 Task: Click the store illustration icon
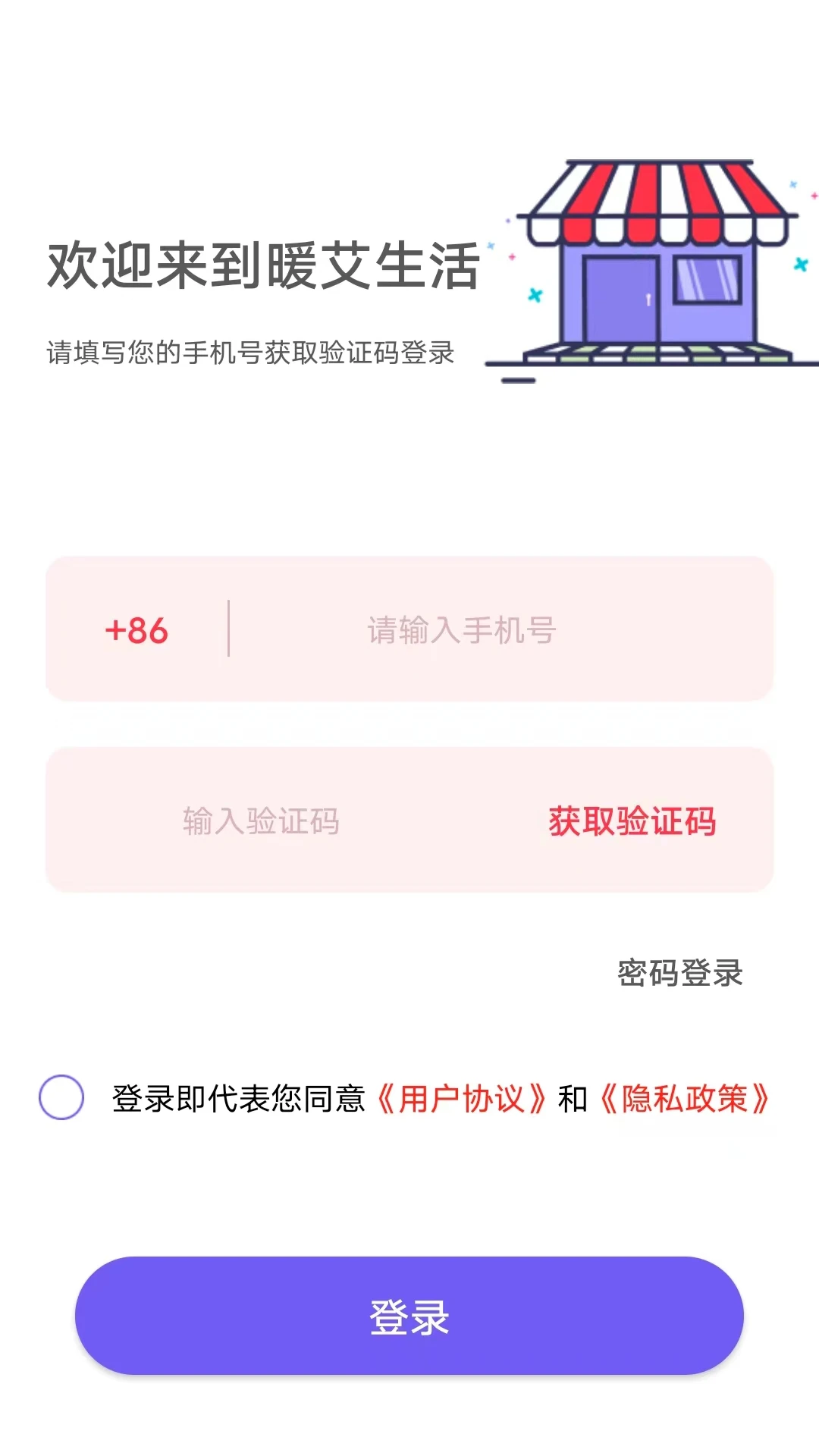tap(652, 265)
